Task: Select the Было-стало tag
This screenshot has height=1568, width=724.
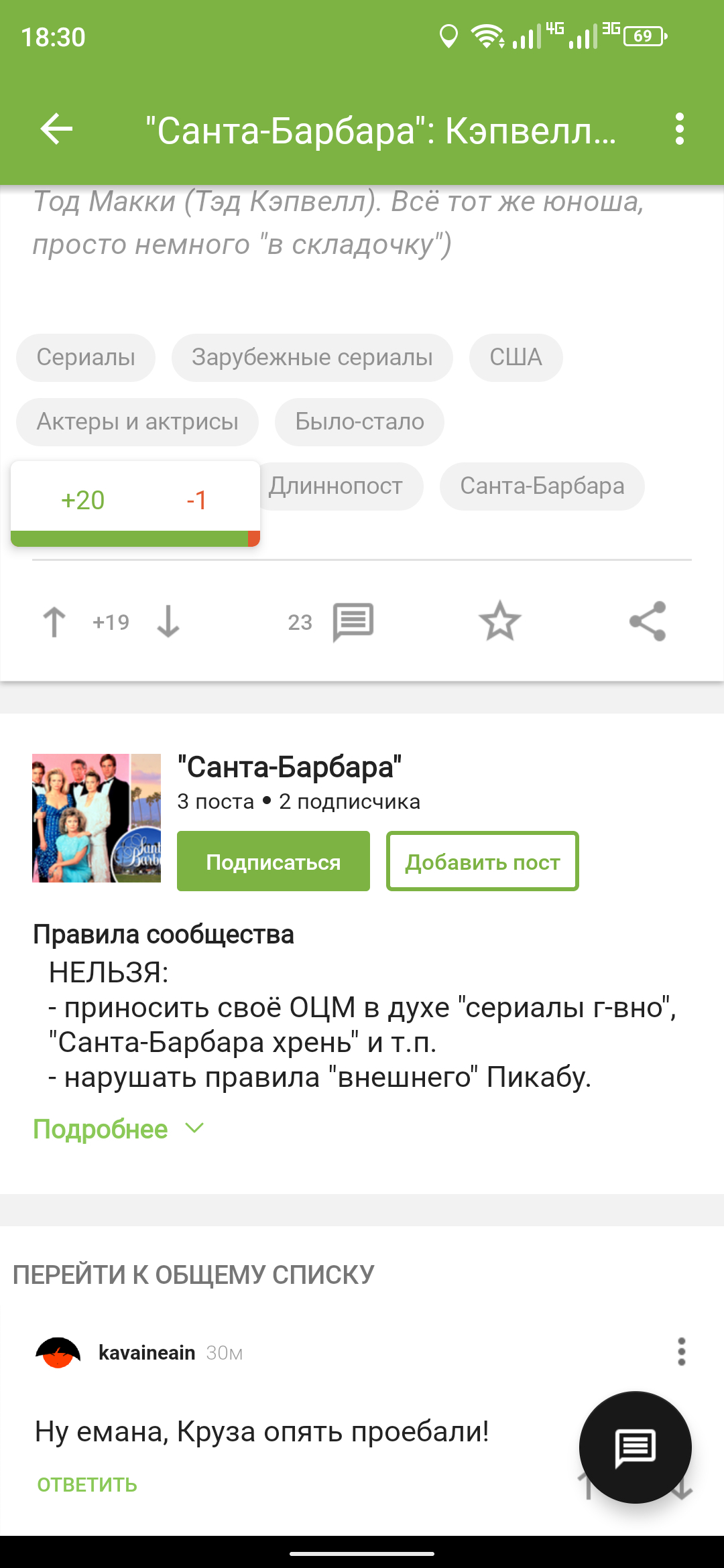Action: pos(359,421)
